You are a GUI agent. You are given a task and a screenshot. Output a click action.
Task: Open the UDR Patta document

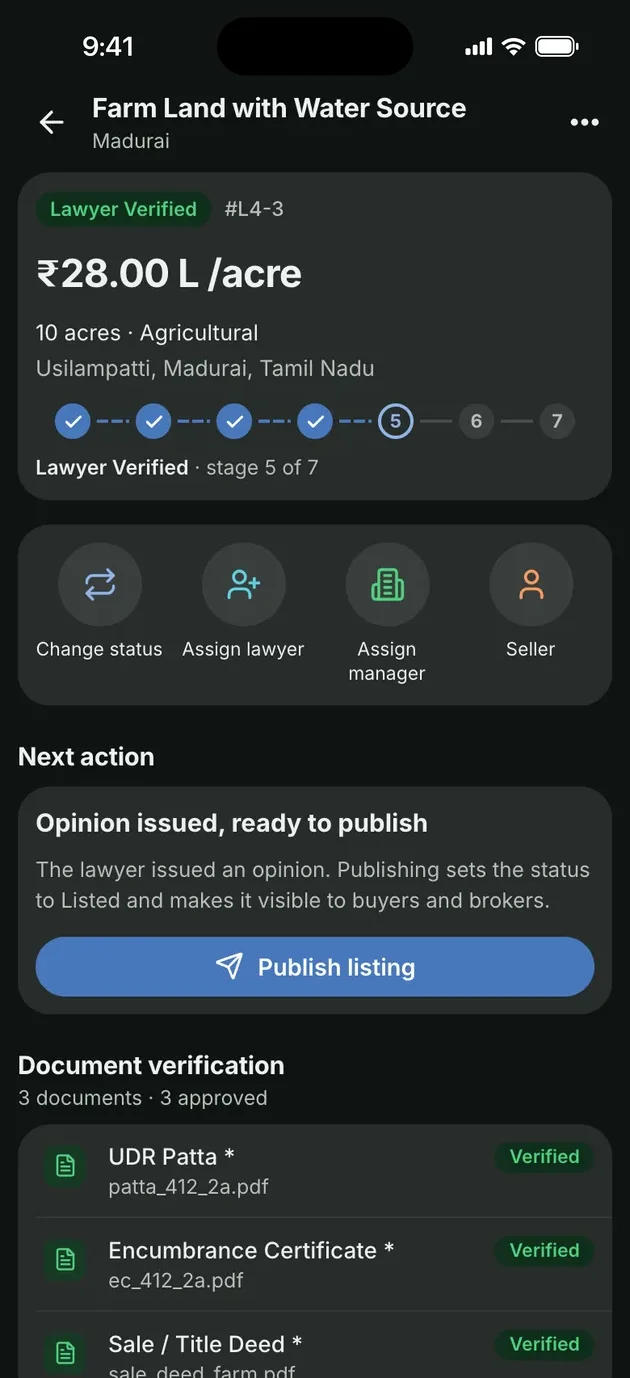[315, 1170]
